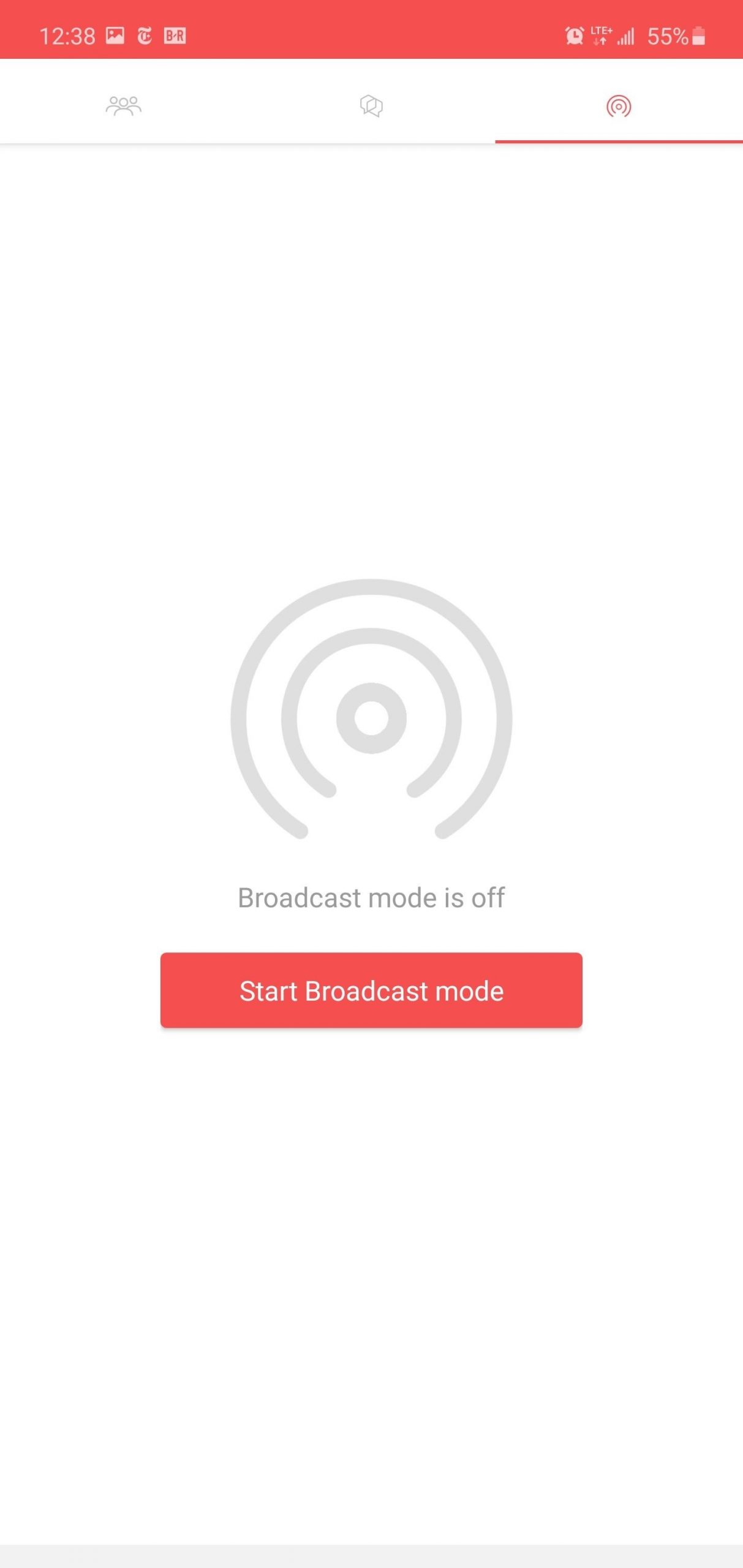Start Broadcast mode
The height and width of the screenshot is (1568, 743).
click(x=371, y=990)
